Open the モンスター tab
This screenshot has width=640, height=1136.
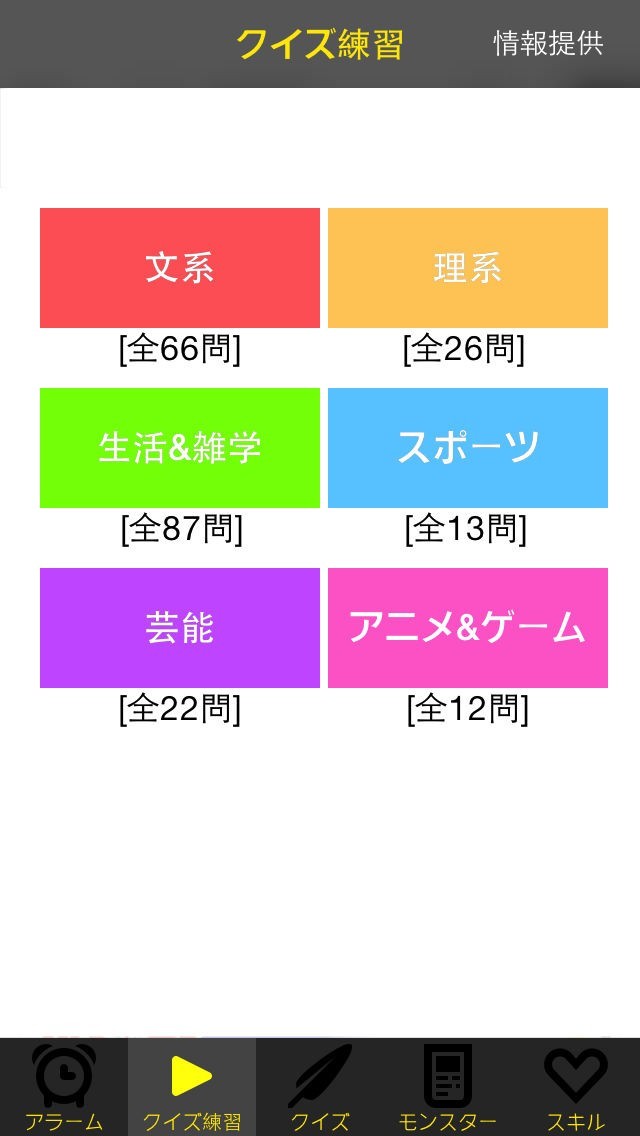click(448, 1088)
